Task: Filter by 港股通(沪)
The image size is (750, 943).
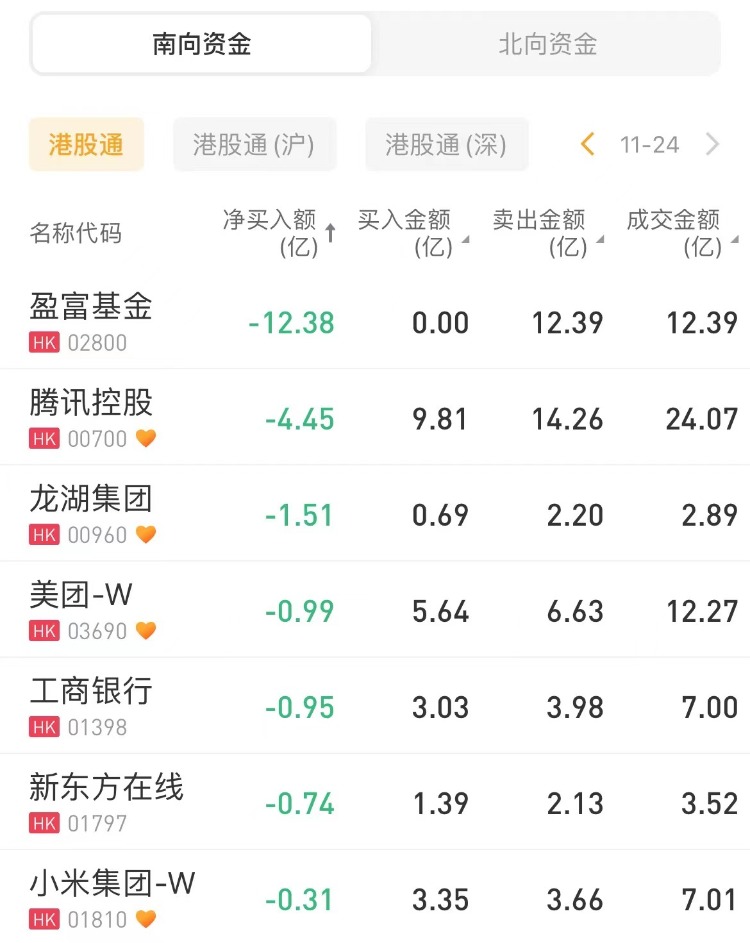Action: pos(254,145)
